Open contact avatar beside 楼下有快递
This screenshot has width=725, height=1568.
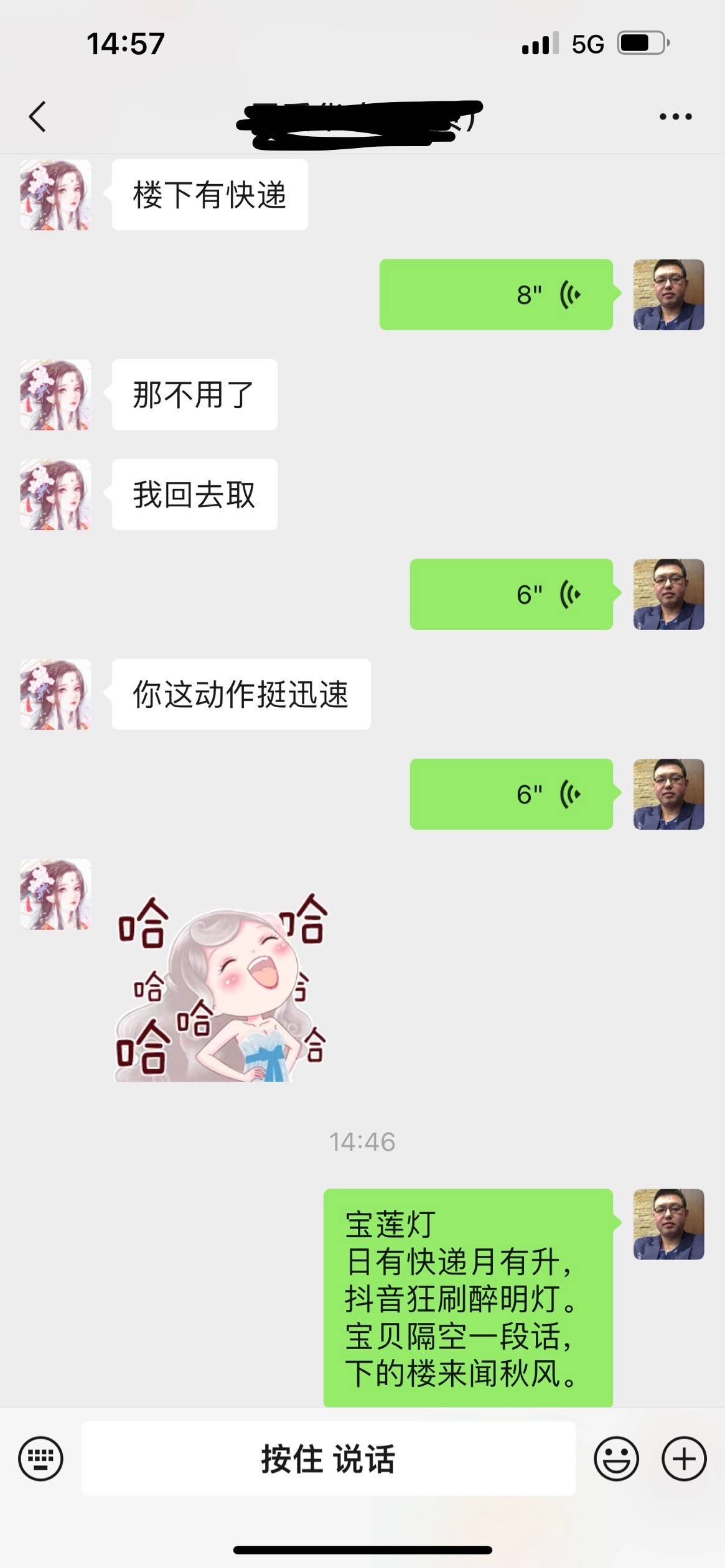pos(55,195)
